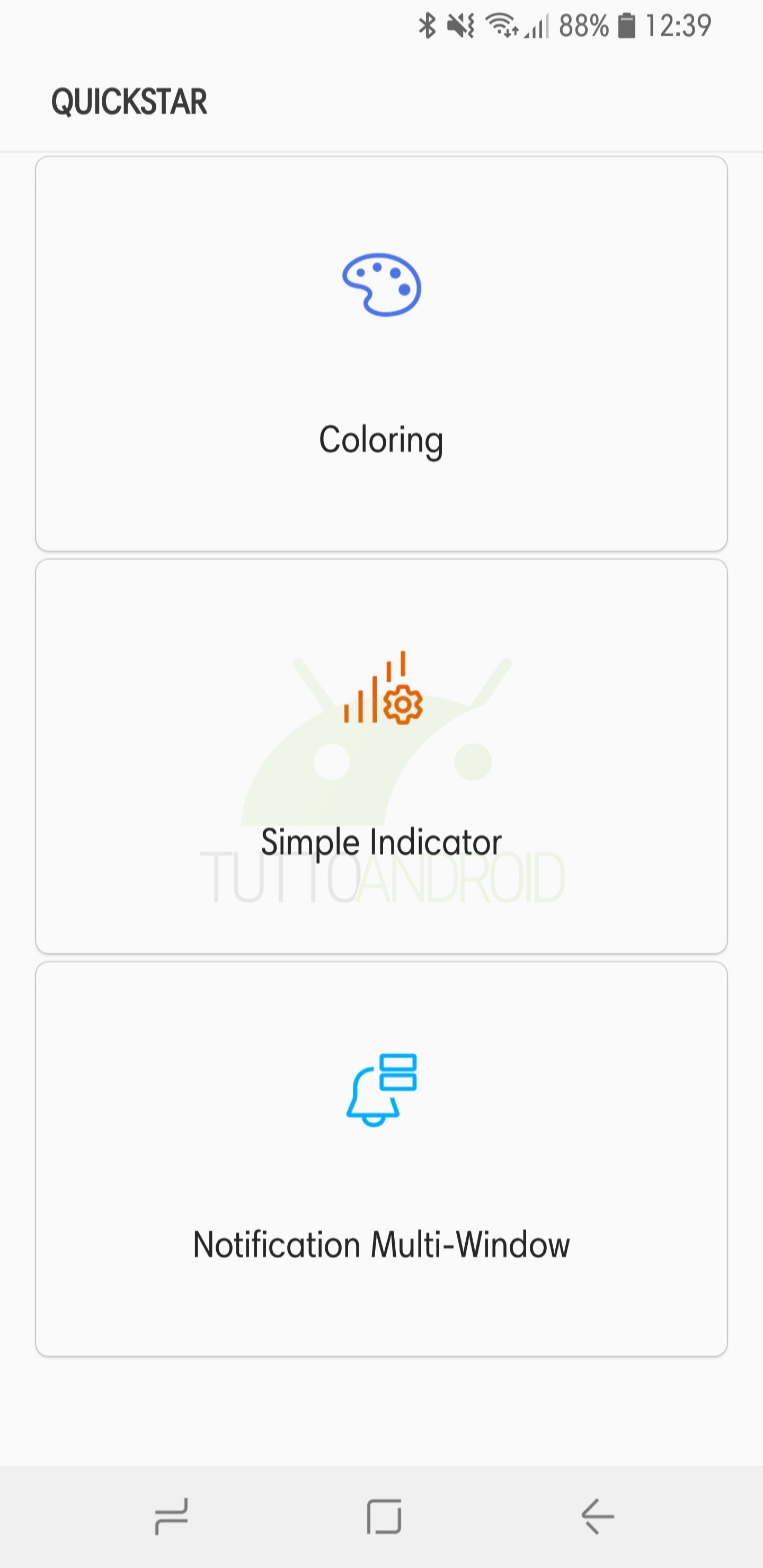This screenshot has width=763, height=1568.
Task: Open the Notification Multi-Window card
Action: 381,1159
